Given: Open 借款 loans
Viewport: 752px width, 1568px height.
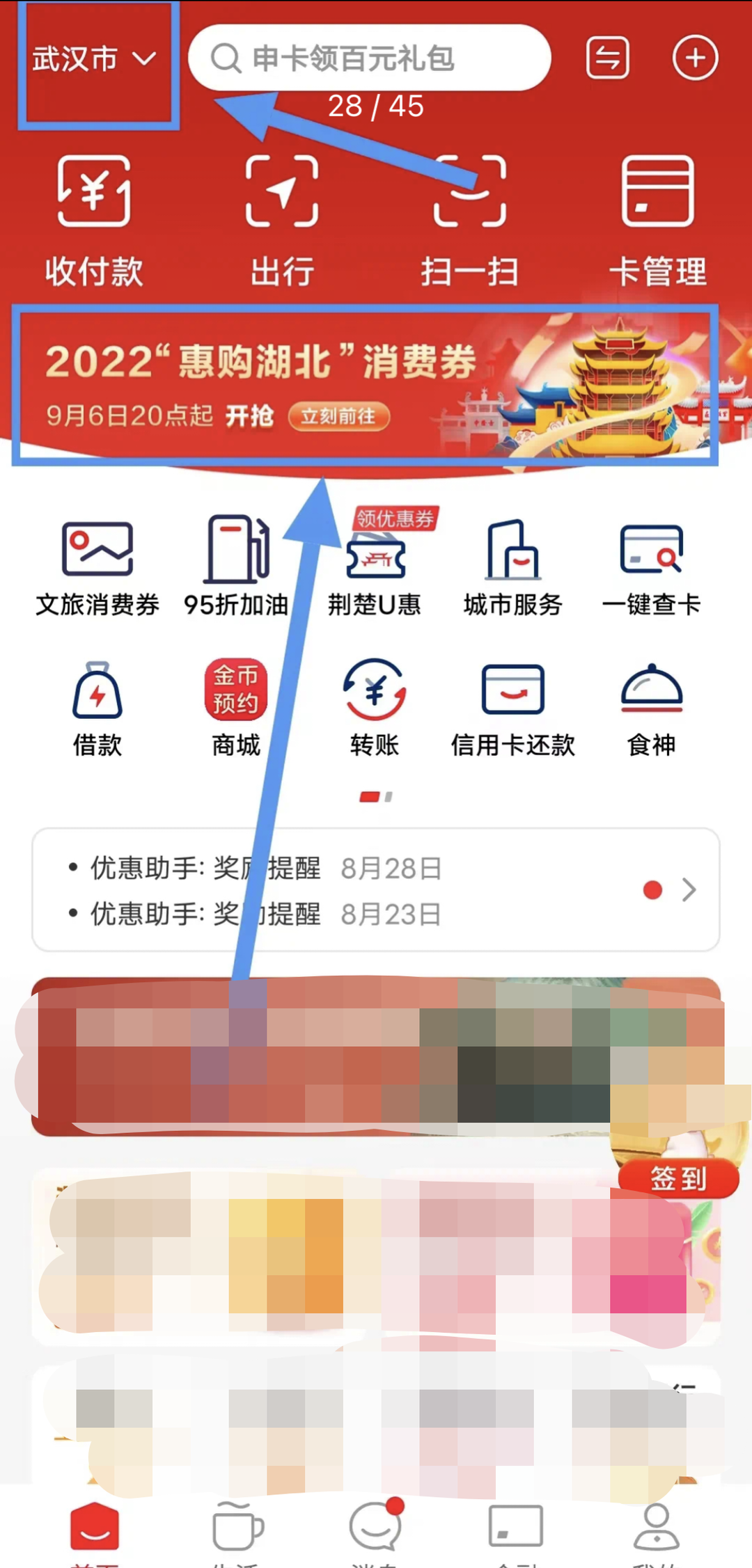Looking at the screenshot, I should (x=97, y=708).
